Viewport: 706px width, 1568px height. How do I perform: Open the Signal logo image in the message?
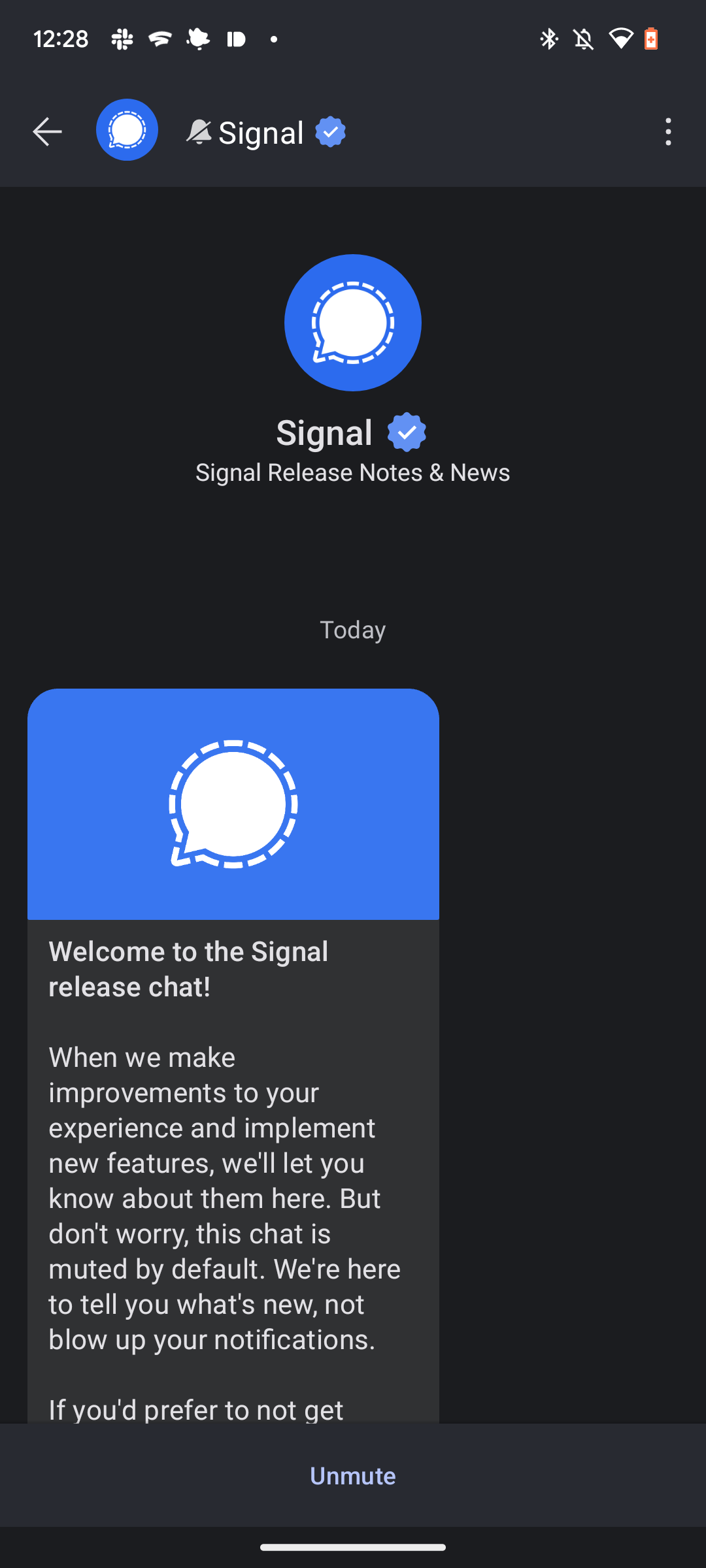click(x=233, y=804)
